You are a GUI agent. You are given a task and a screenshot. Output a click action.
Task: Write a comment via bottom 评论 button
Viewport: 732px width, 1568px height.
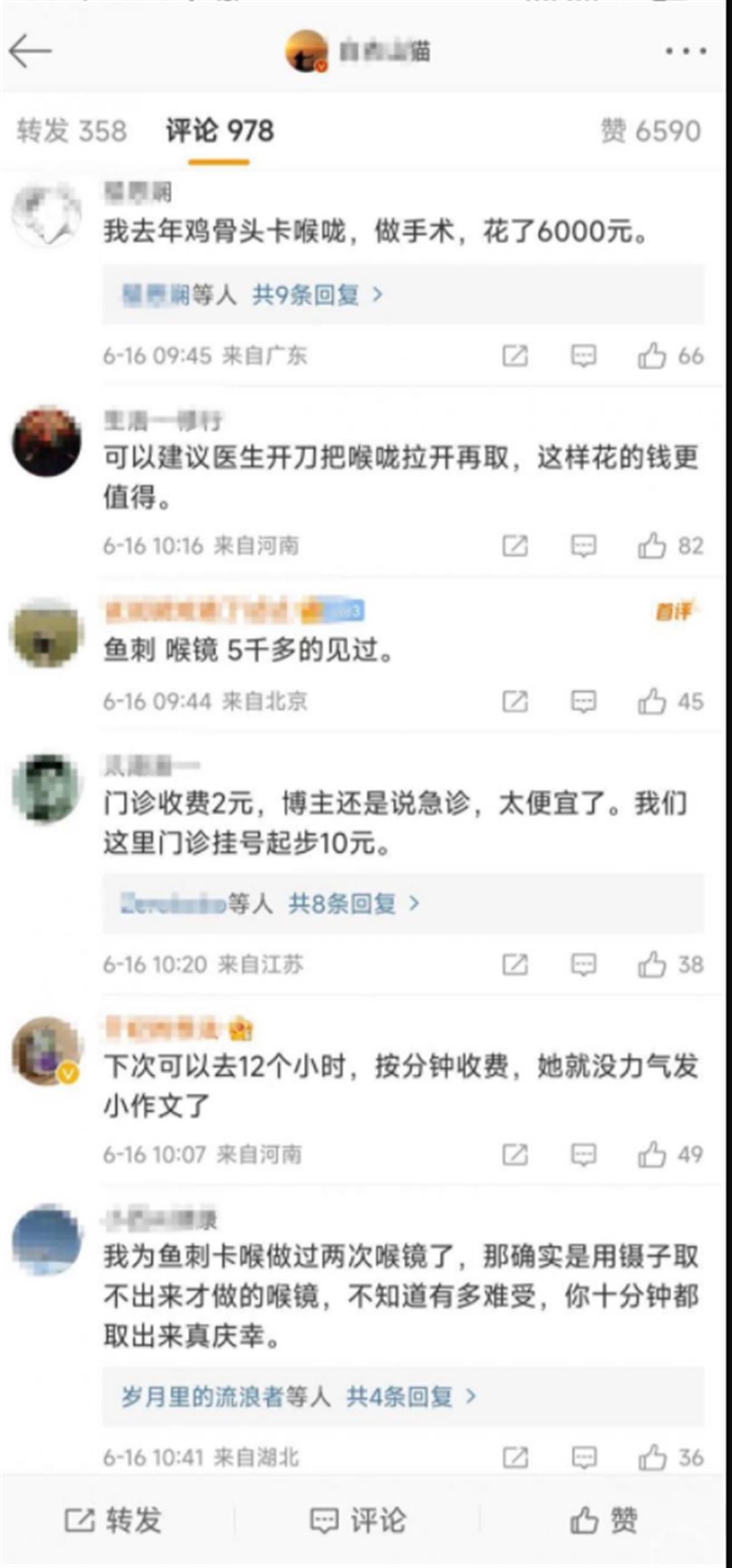click(x=359, y=1520)
